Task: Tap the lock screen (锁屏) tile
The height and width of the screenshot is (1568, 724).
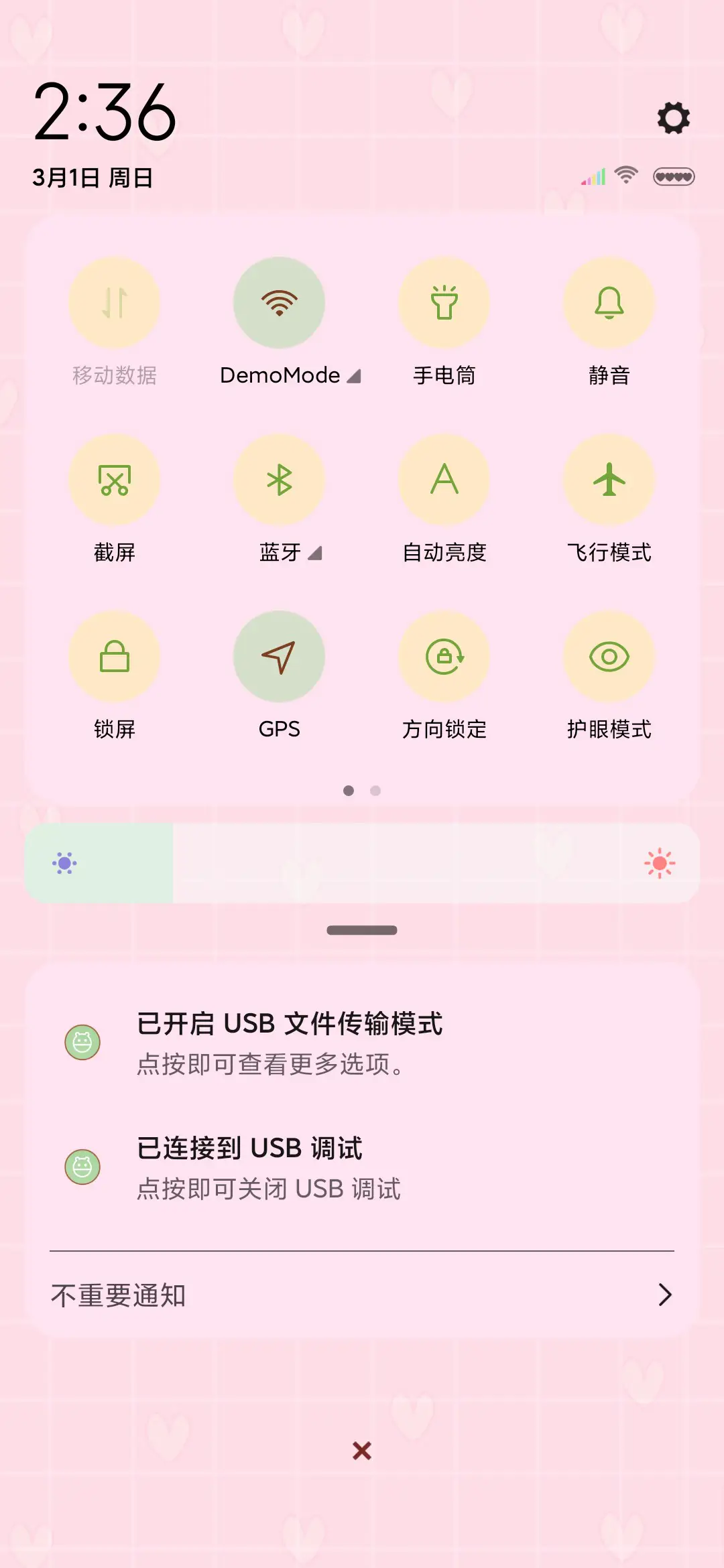Action: click(x=114, y=657)
